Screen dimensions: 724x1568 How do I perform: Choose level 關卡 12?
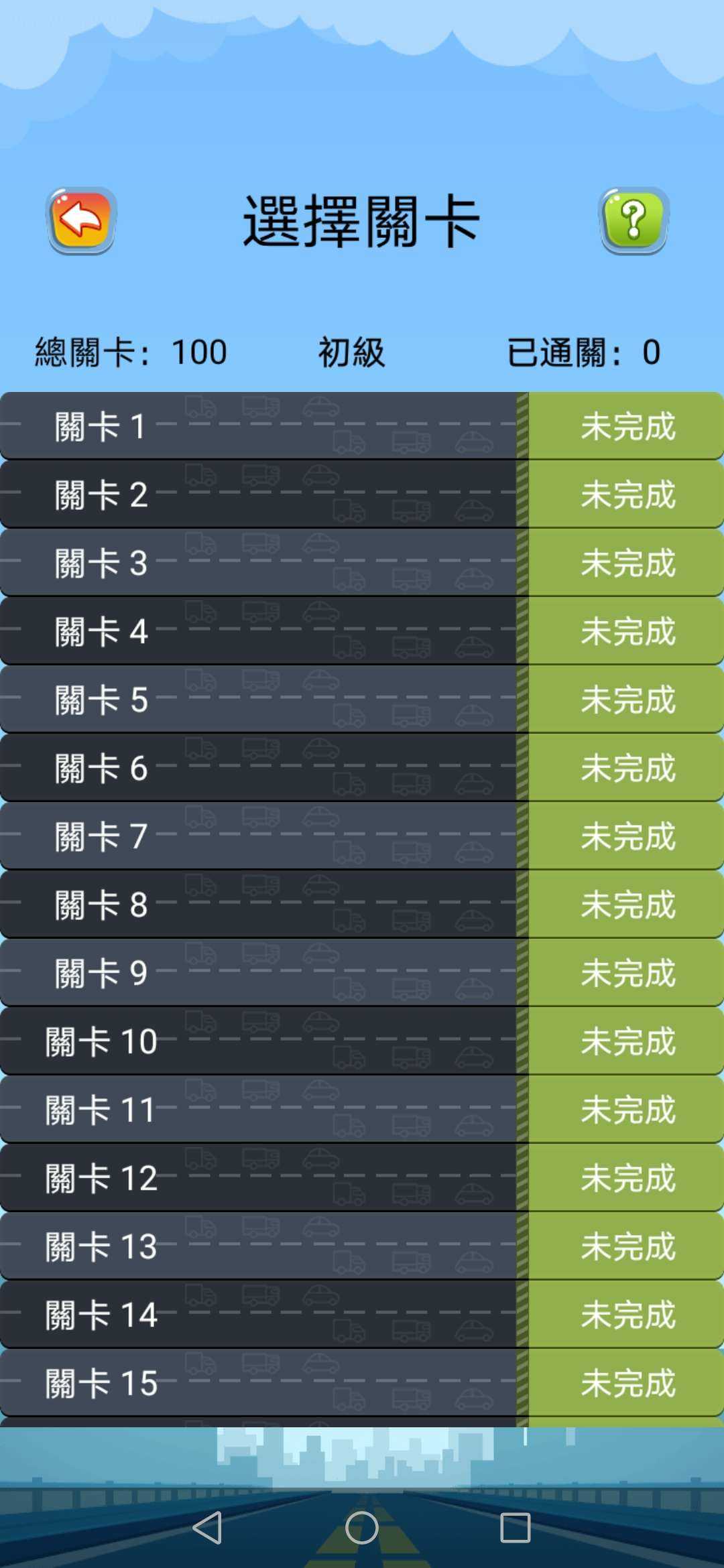point(362,1178)
